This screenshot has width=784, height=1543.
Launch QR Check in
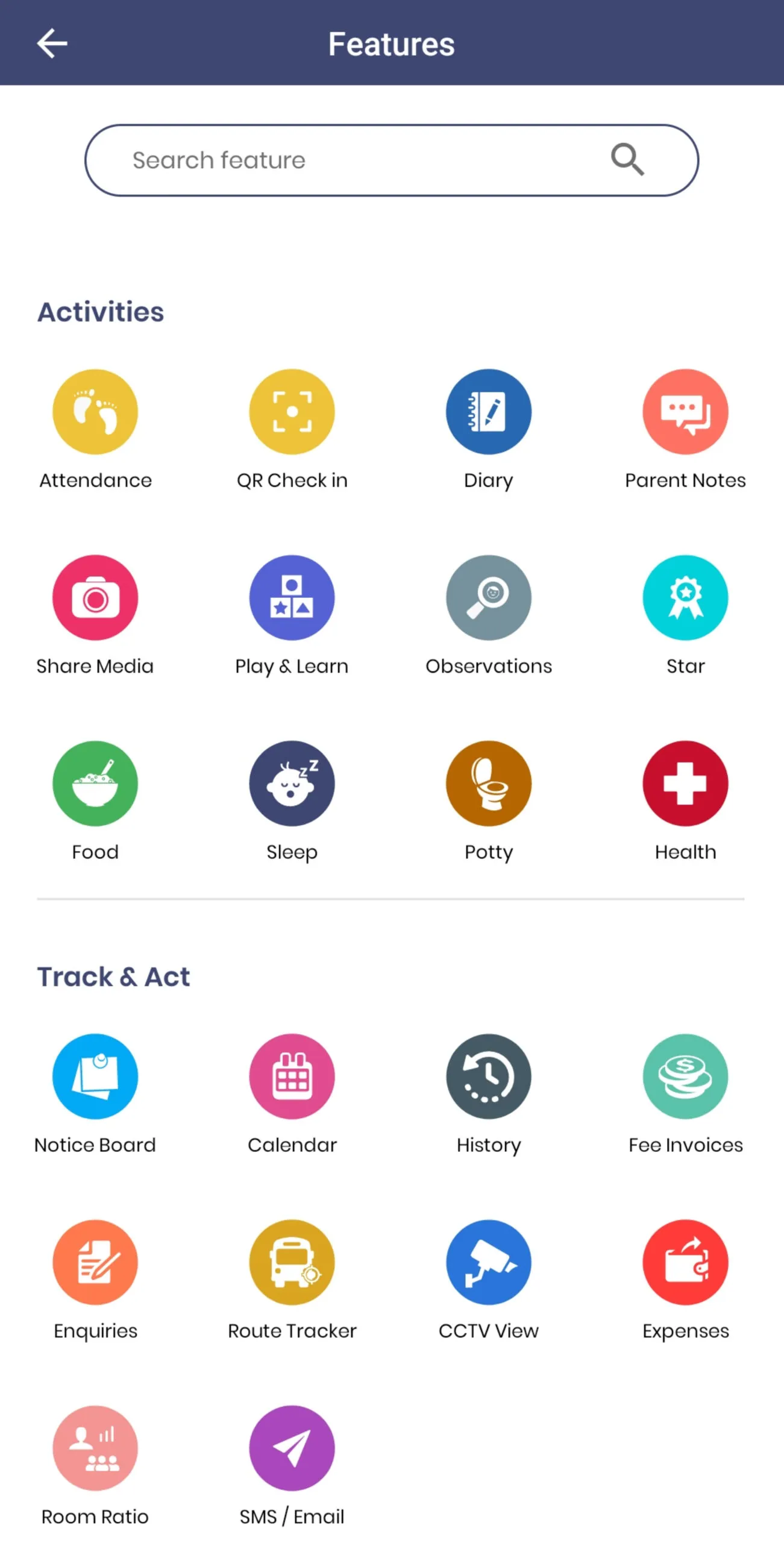coord(292,412)
